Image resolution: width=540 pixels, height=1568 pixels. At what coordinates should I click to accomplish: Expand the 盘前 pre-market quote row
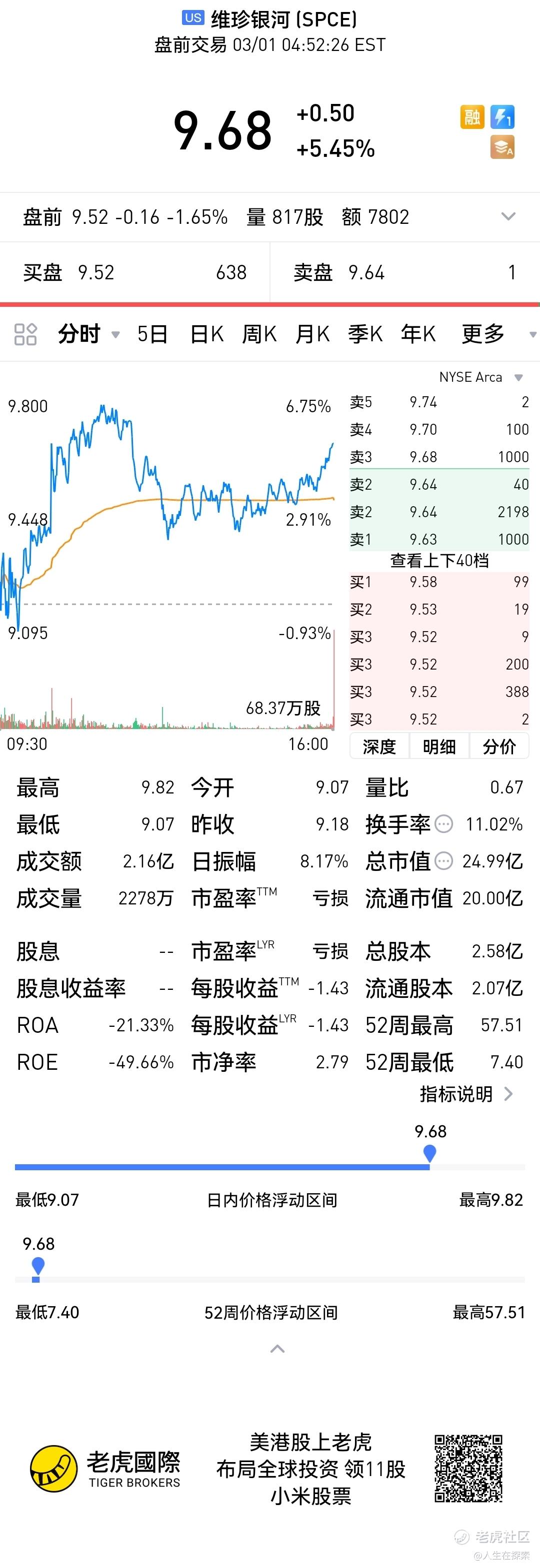coord(507,217)
